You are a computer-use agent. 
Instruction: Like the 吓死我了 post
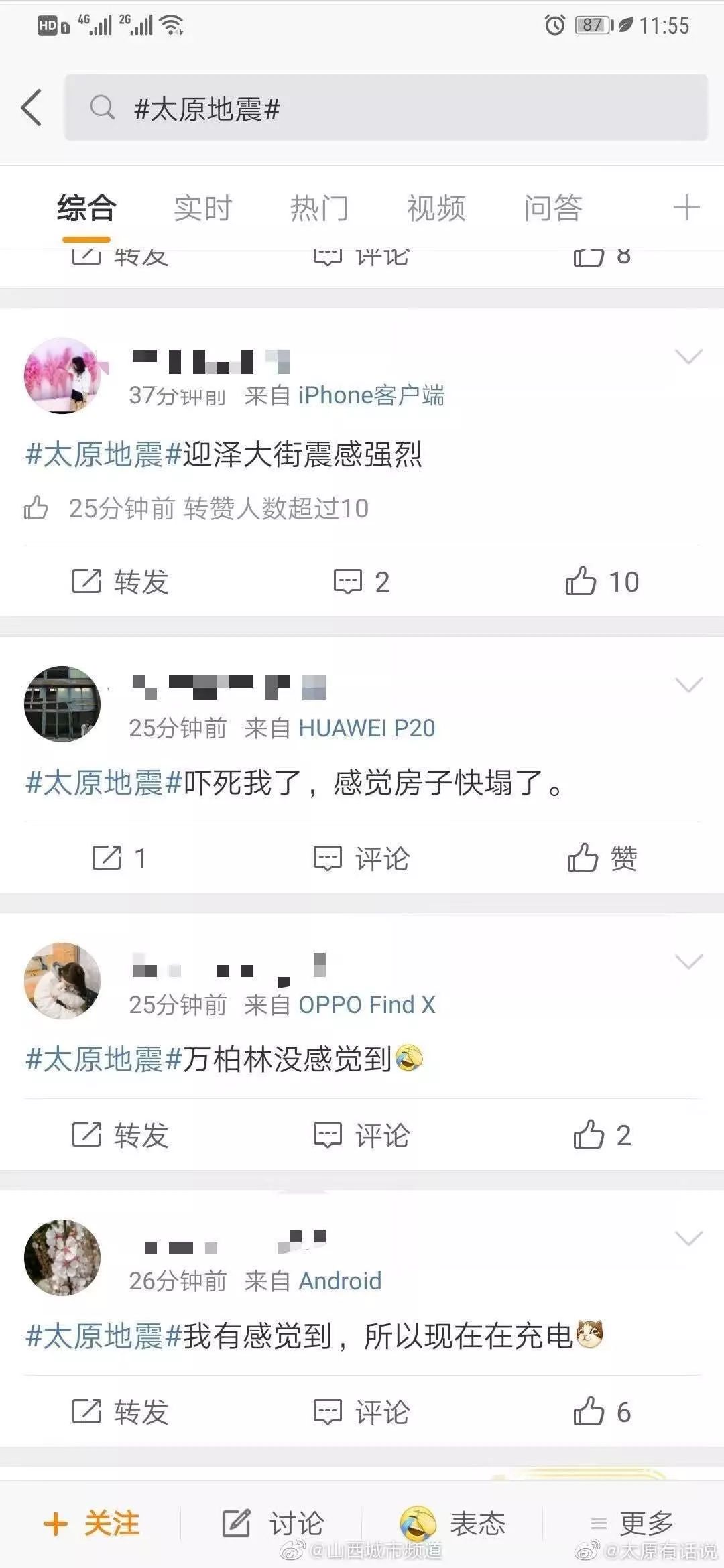point(602,858)
